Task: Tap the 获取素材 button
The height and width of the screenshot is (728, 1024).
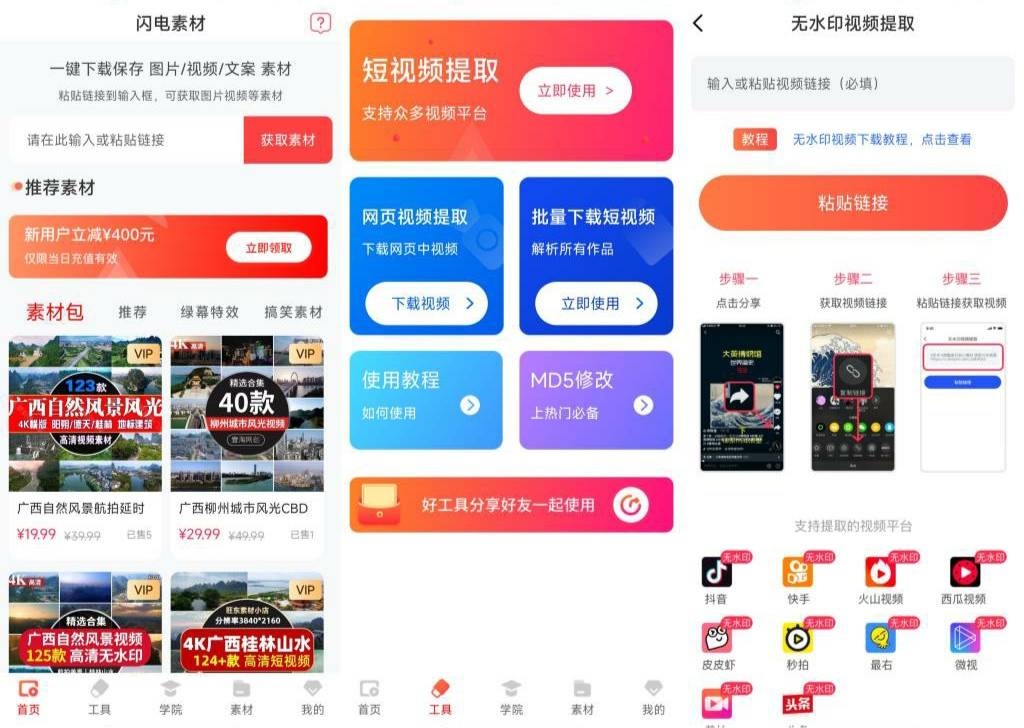Action: click(287, 140)
